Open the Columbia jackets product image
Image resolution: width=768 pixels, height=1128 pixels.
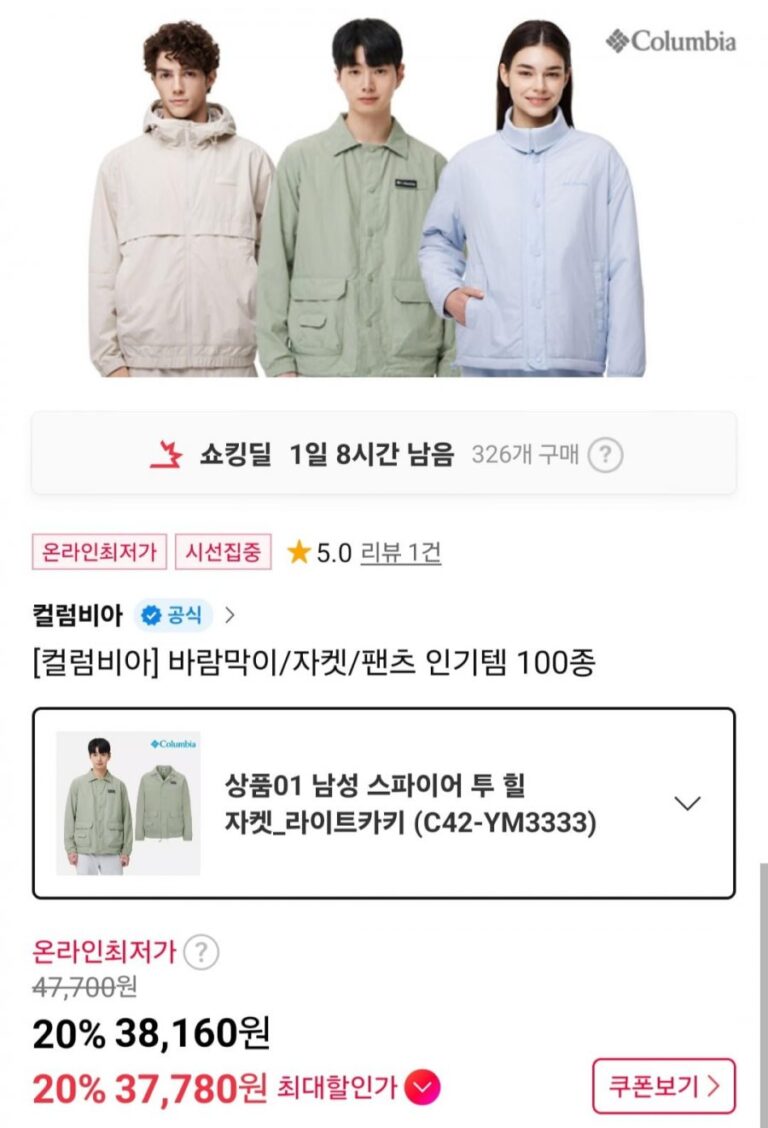(x=384, y=200)
